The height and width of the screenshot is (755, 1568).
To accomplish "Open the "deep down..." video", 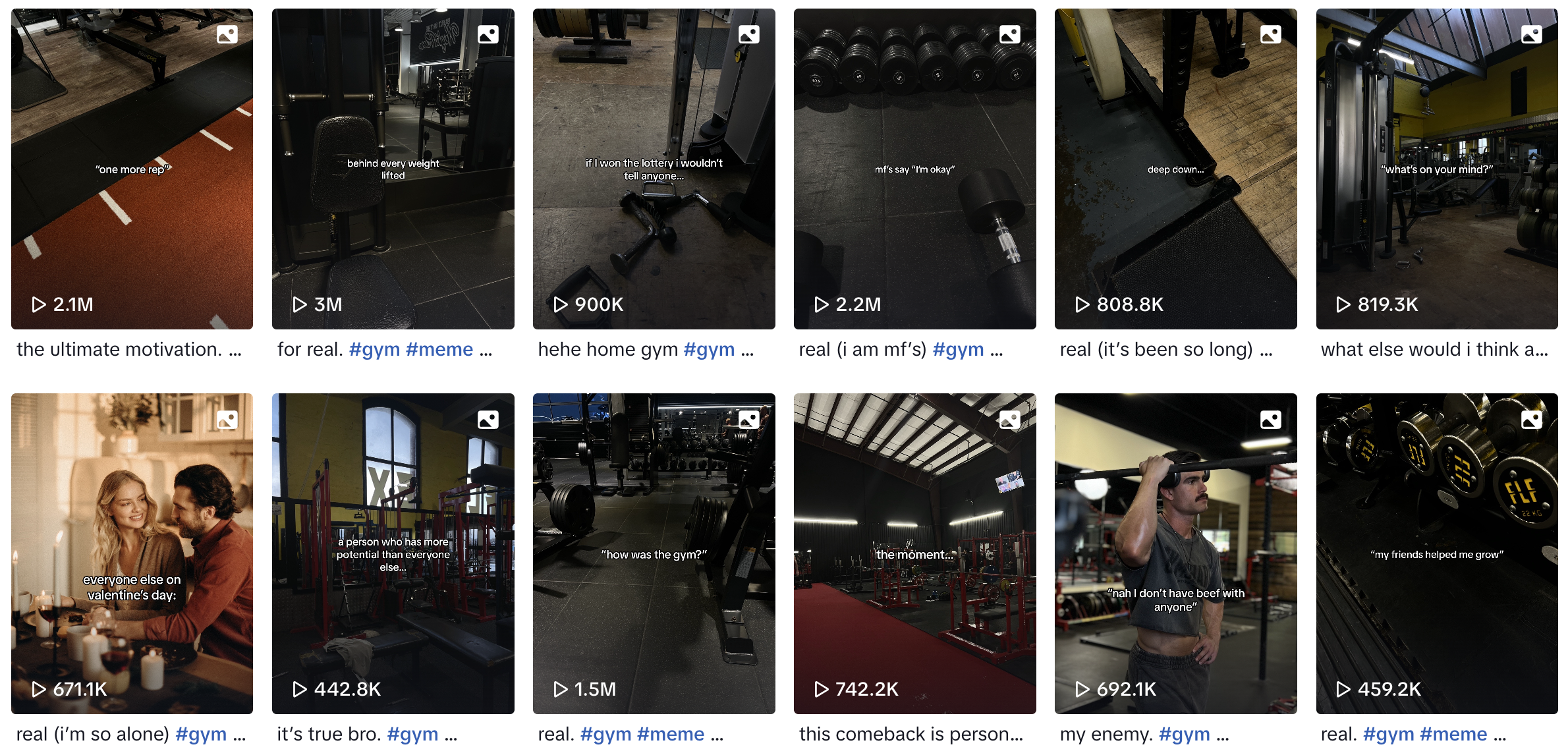I will click(1175, 169).
